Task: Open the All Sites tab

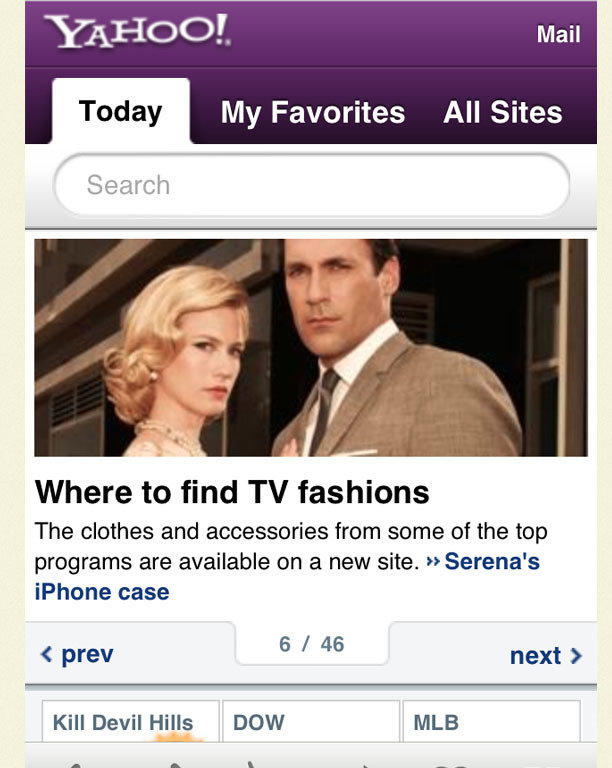Action: [502, 112]
